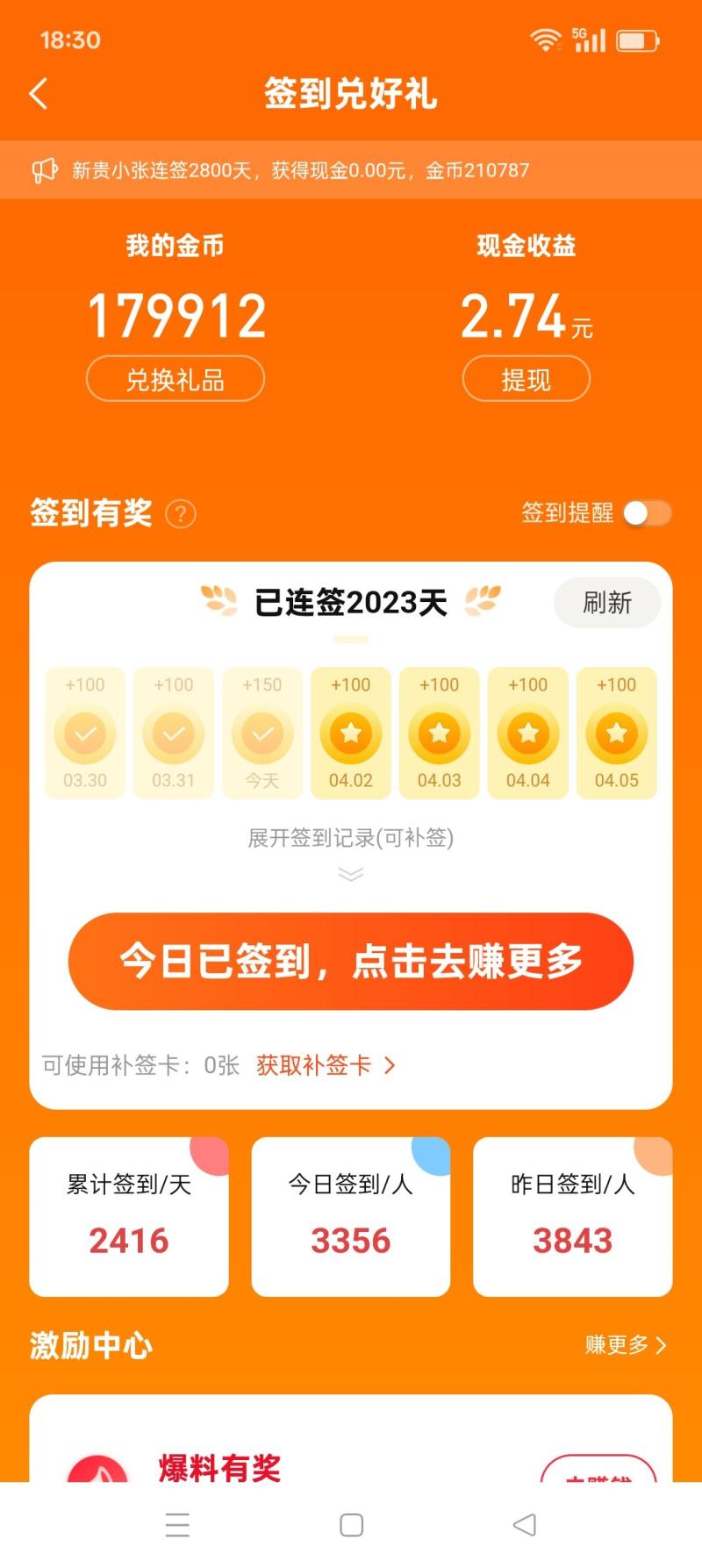The height and width of the screenshot is (1568, 702).
Task: Open 获取补签卡 link
Action: 326,1065
